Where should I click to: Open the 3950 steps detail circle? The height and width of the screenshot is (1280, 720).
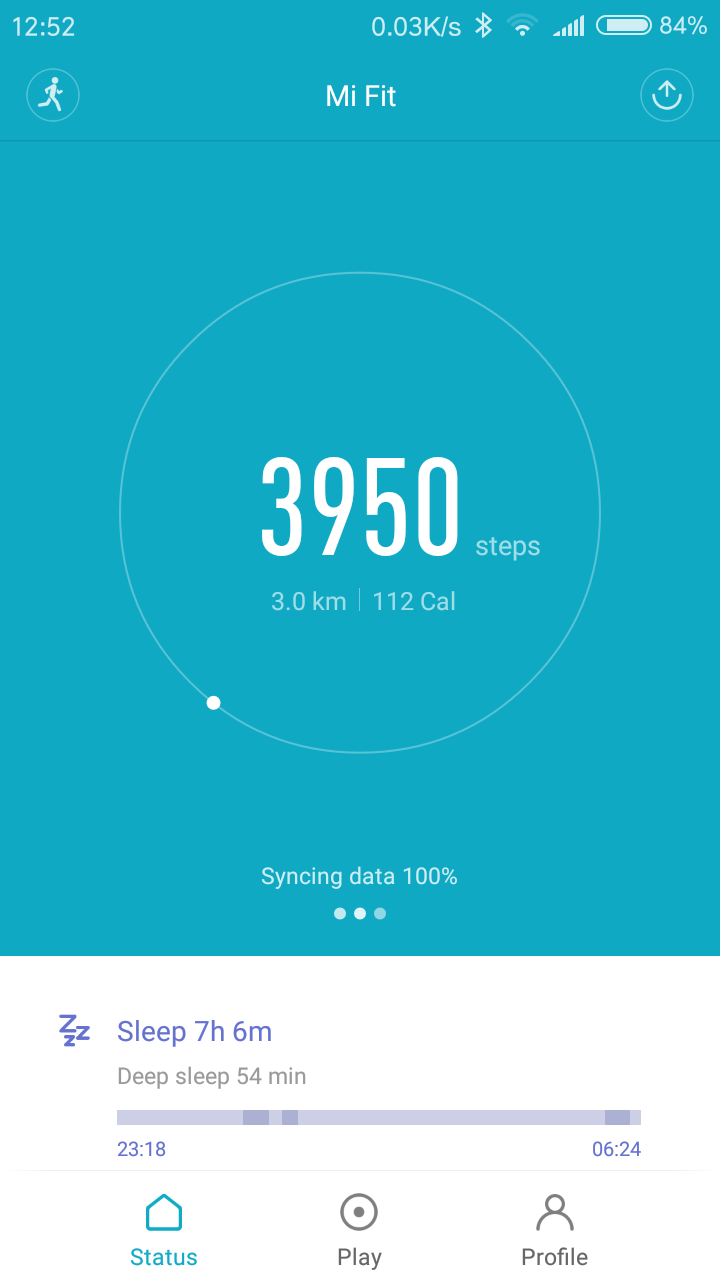pos(360,512)
